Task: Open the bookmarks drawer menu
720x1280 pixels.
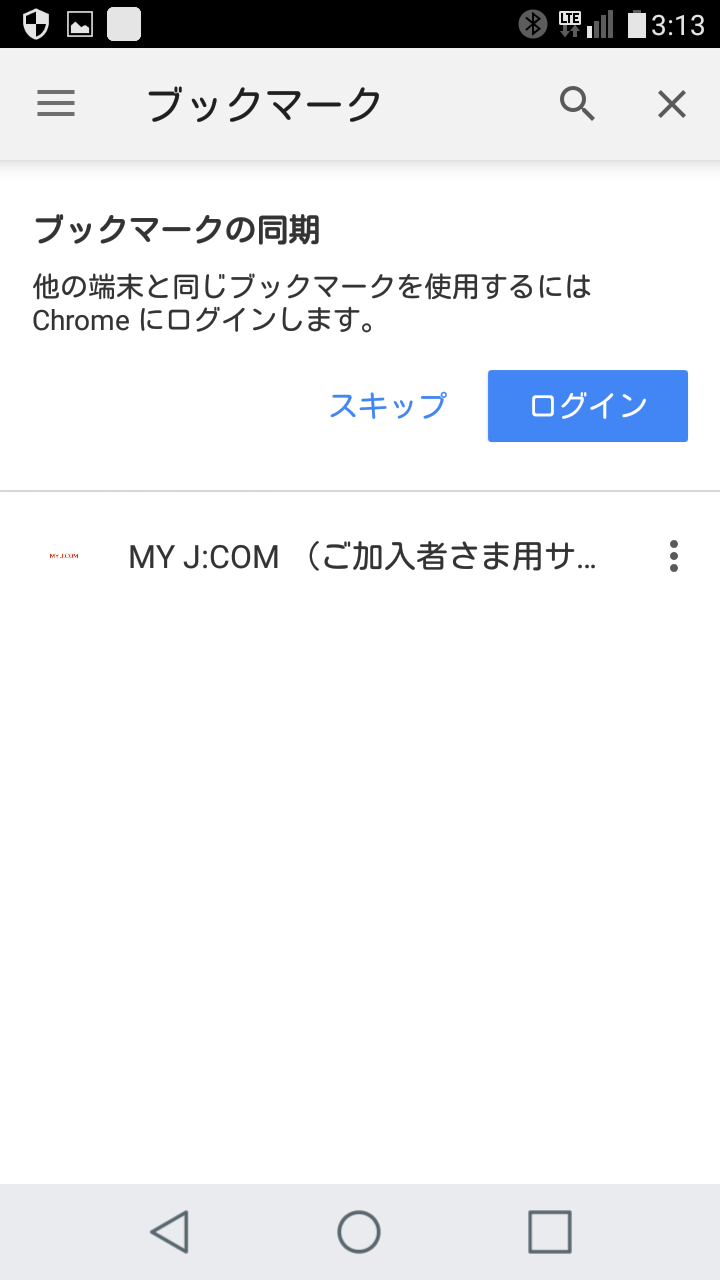Action: pos(56,104)
